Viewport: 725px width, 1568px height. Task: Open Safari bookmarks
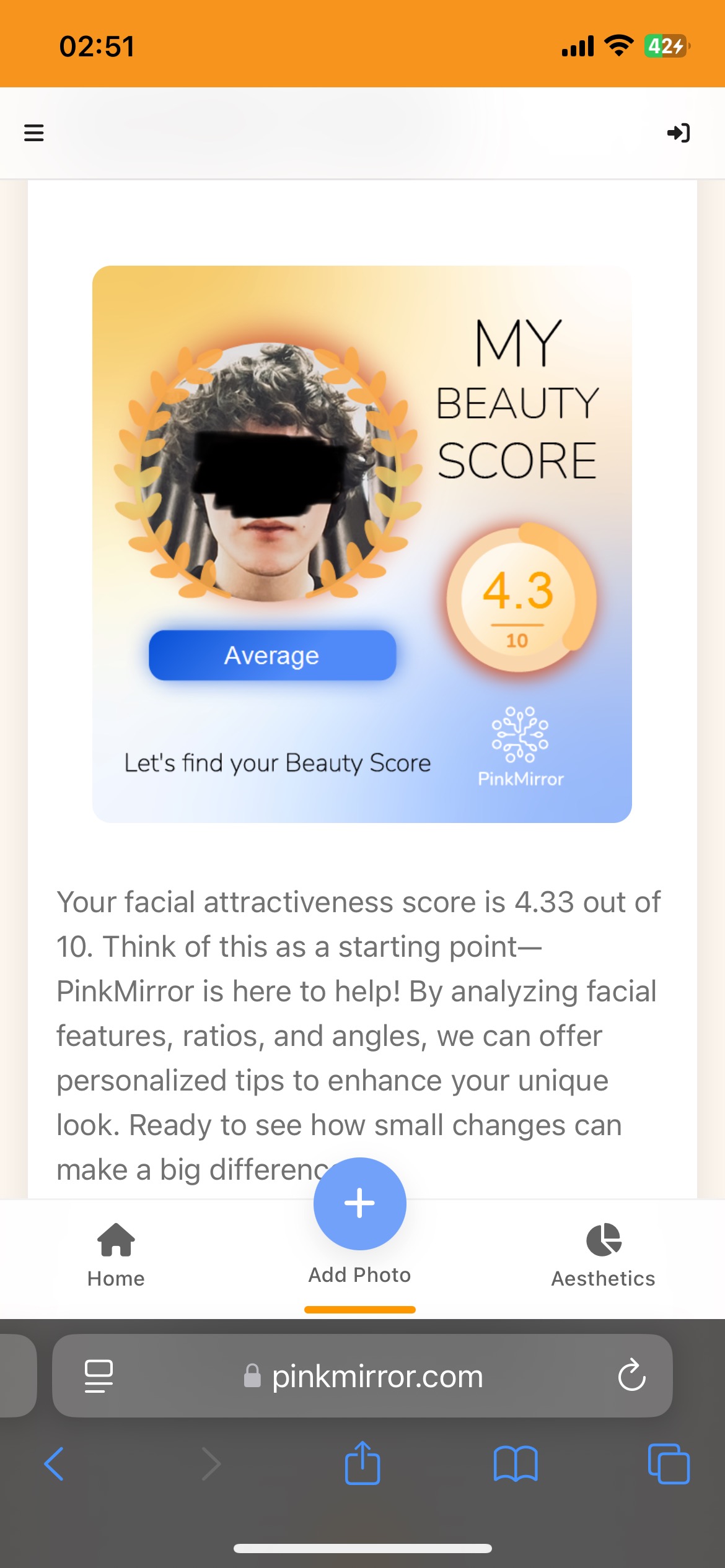pos(516,1464)
